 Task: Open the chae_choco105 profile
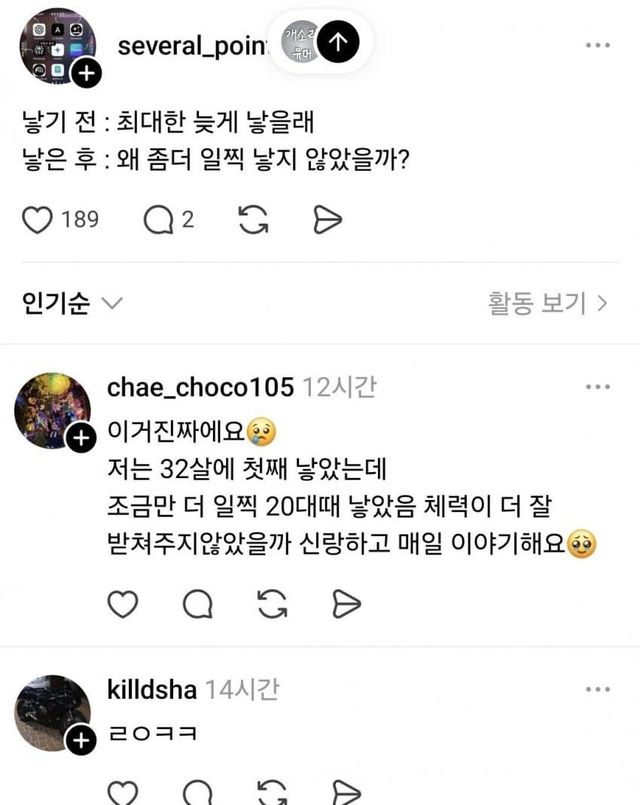coord(200,387)
